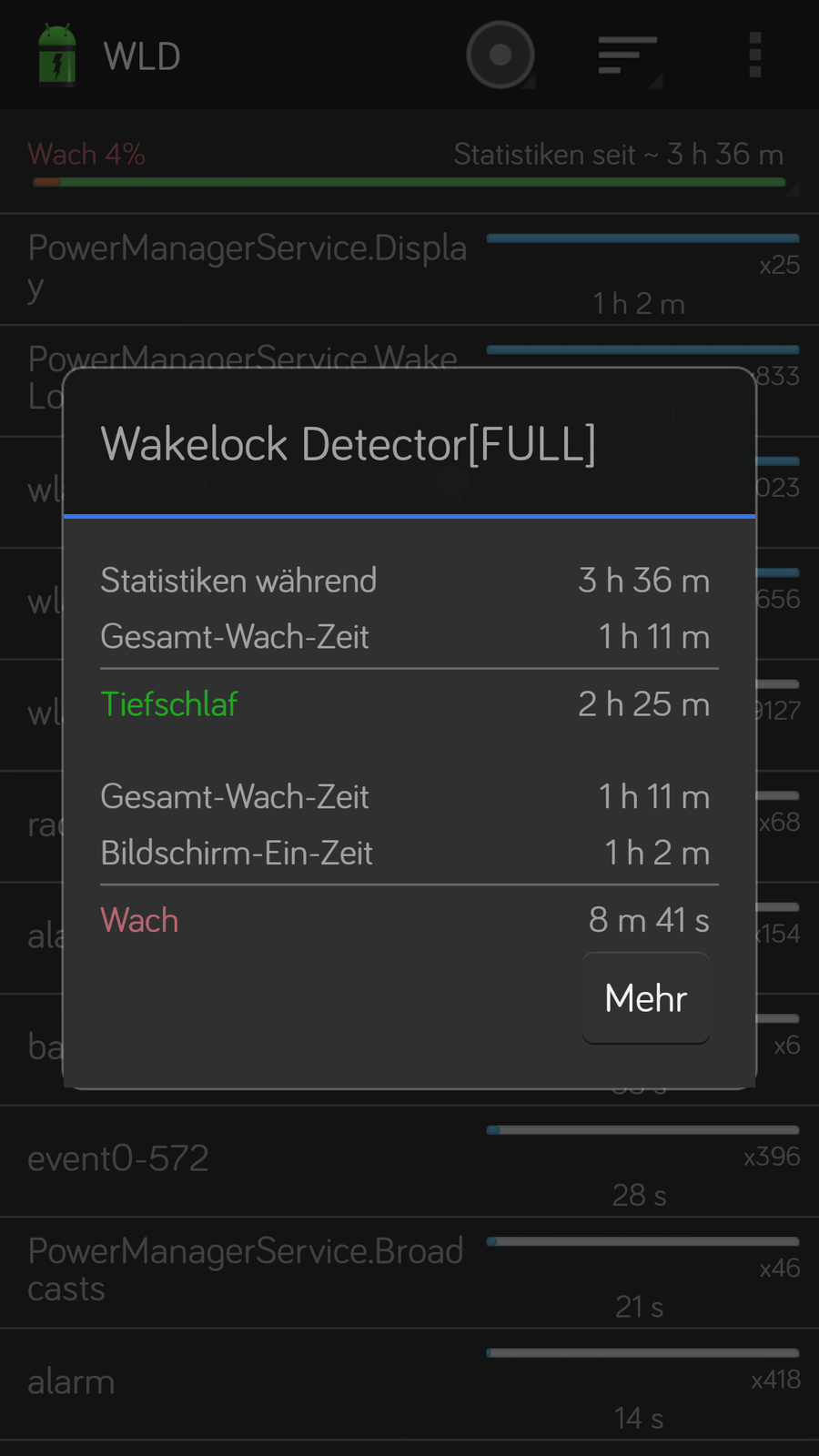Open the round record-style dropdown icon

pos(500,56)
